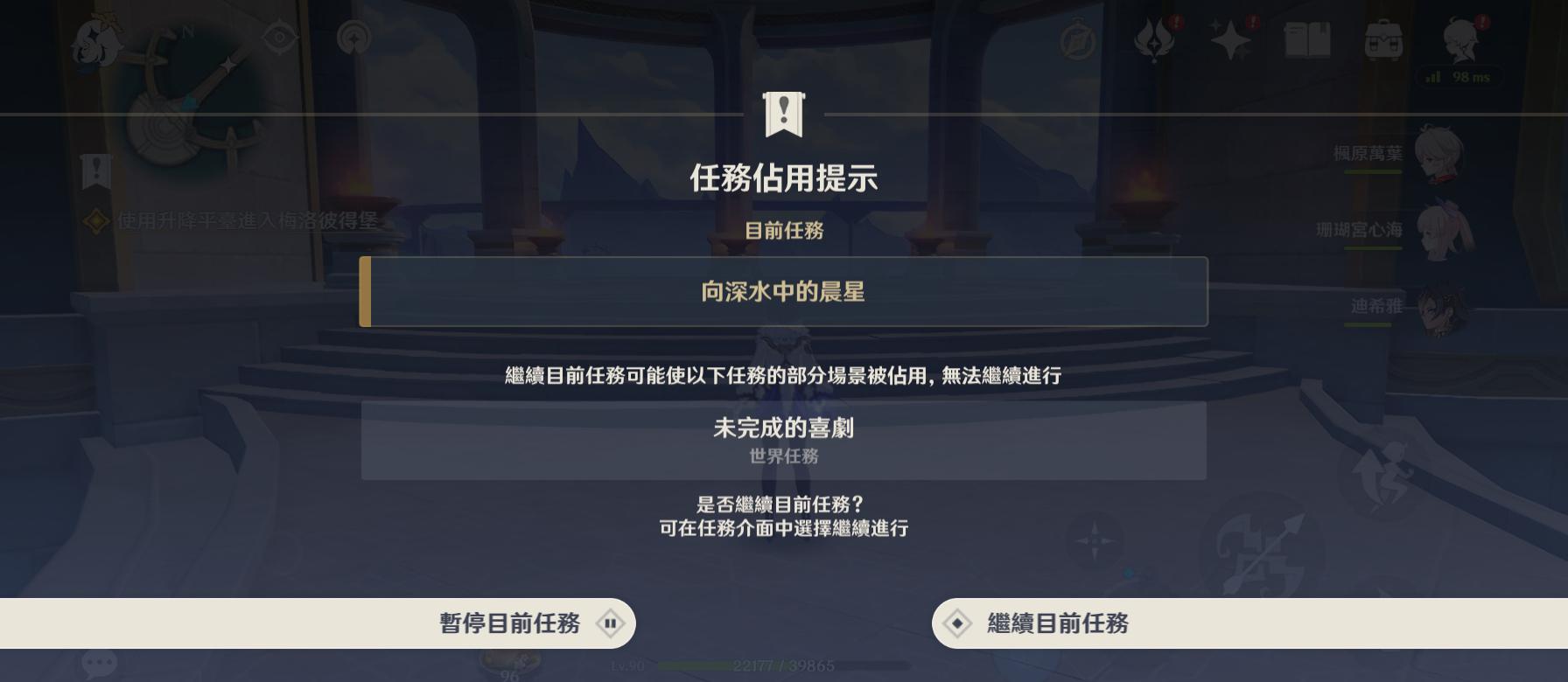
Task: Tap 暫停目前任務 to pause the quest
Action: (x=510, y=623)
